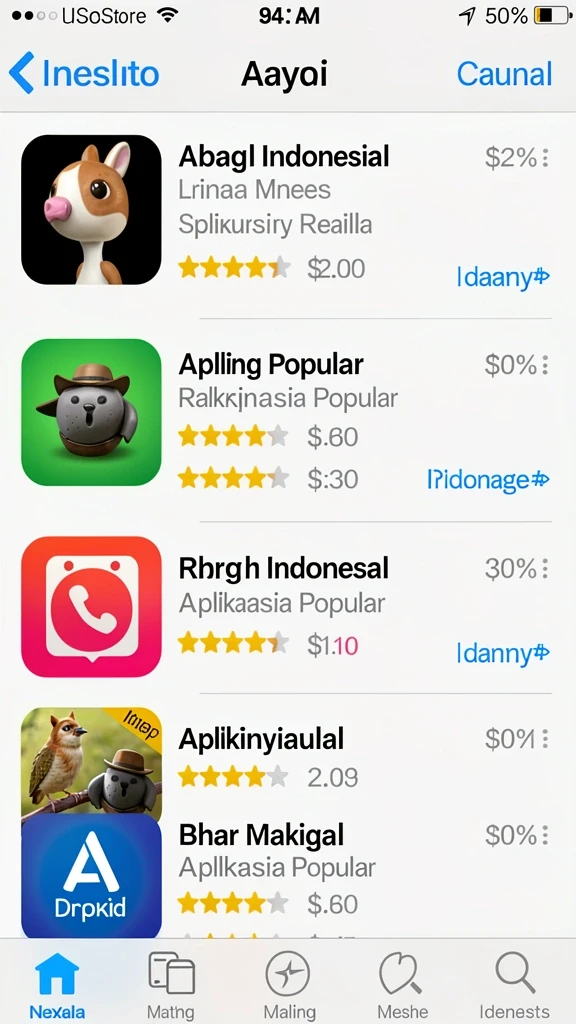
Task: Switch to the Idenests search tab
Action: point(515,985)
